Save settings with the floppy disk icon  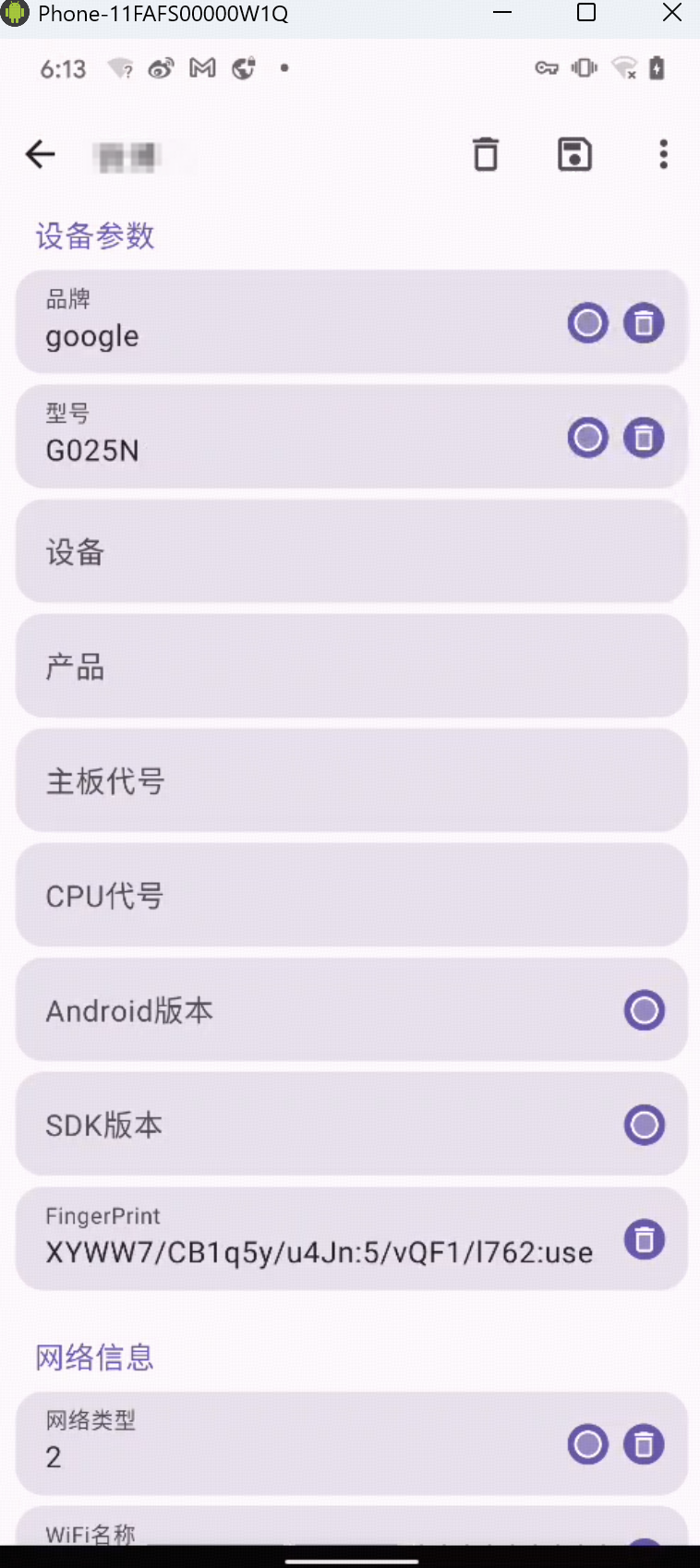click(574, 154)
